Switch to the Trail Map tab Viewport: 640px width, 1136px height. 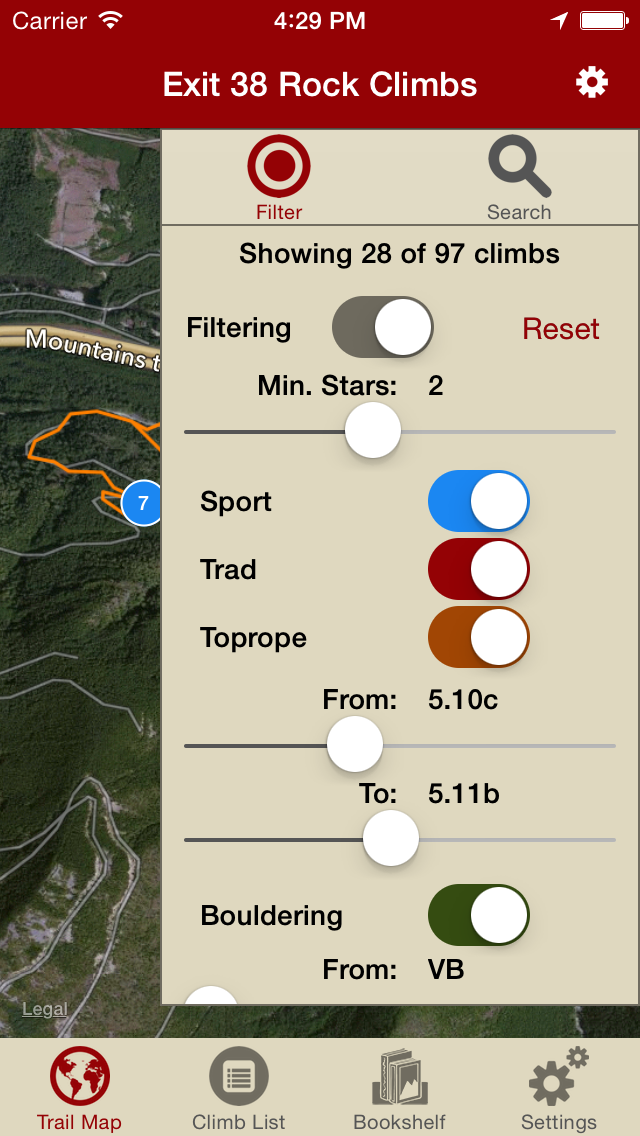pyautogui.click(x=80, y=1088)
